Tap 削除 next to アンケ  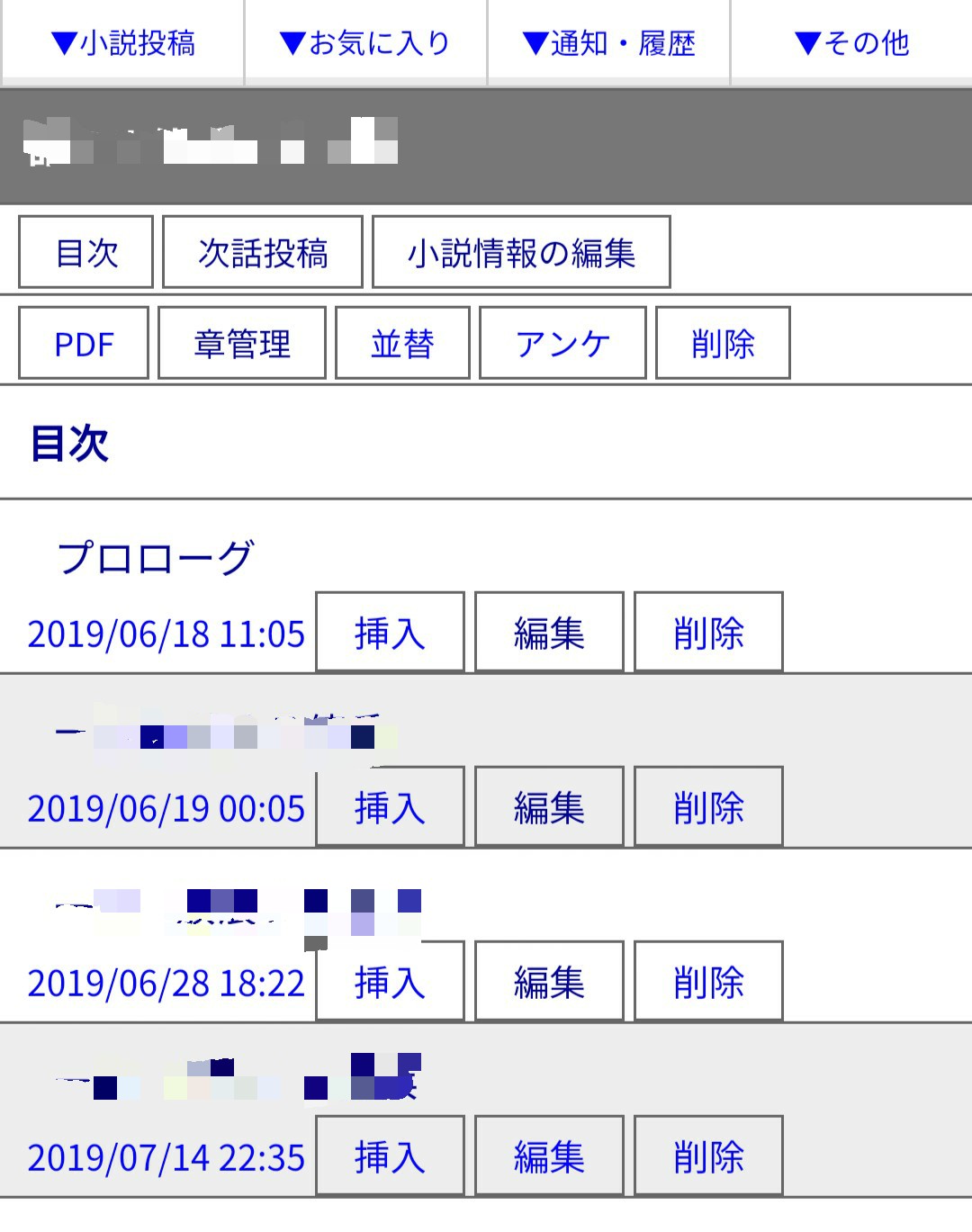coord(723,344)
